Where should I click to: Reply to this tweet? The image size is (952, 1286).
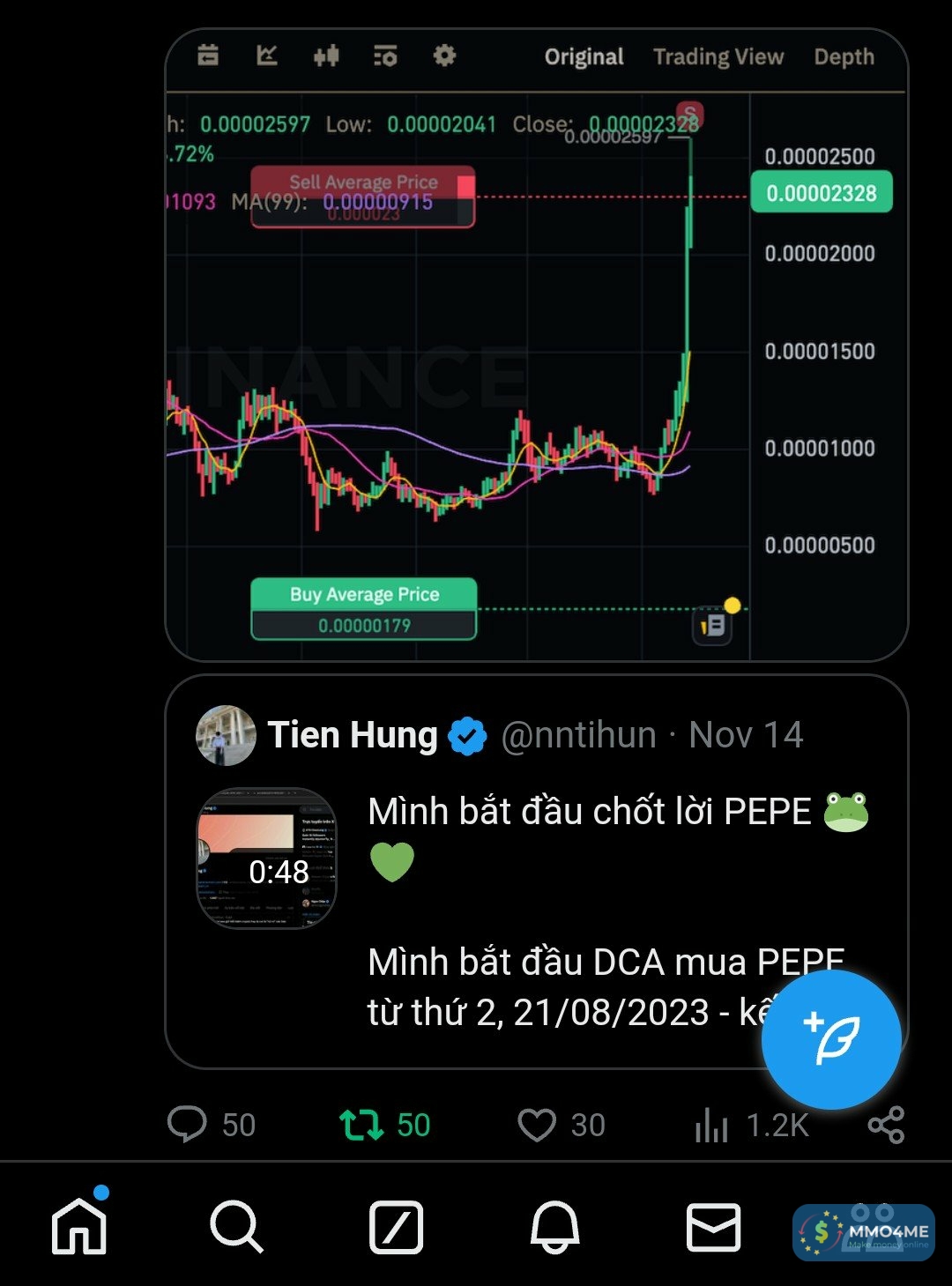click(x=187, y=1125)
